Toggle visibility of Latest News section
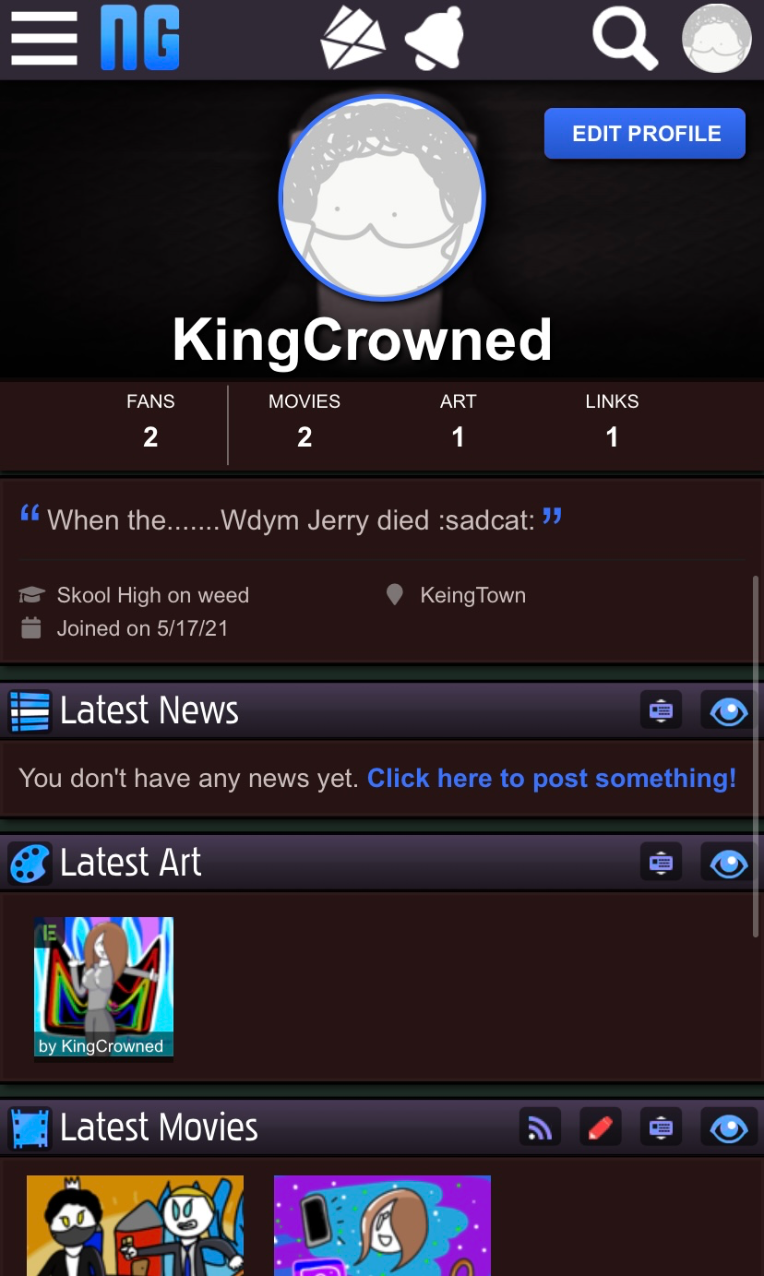 point(728,711)
